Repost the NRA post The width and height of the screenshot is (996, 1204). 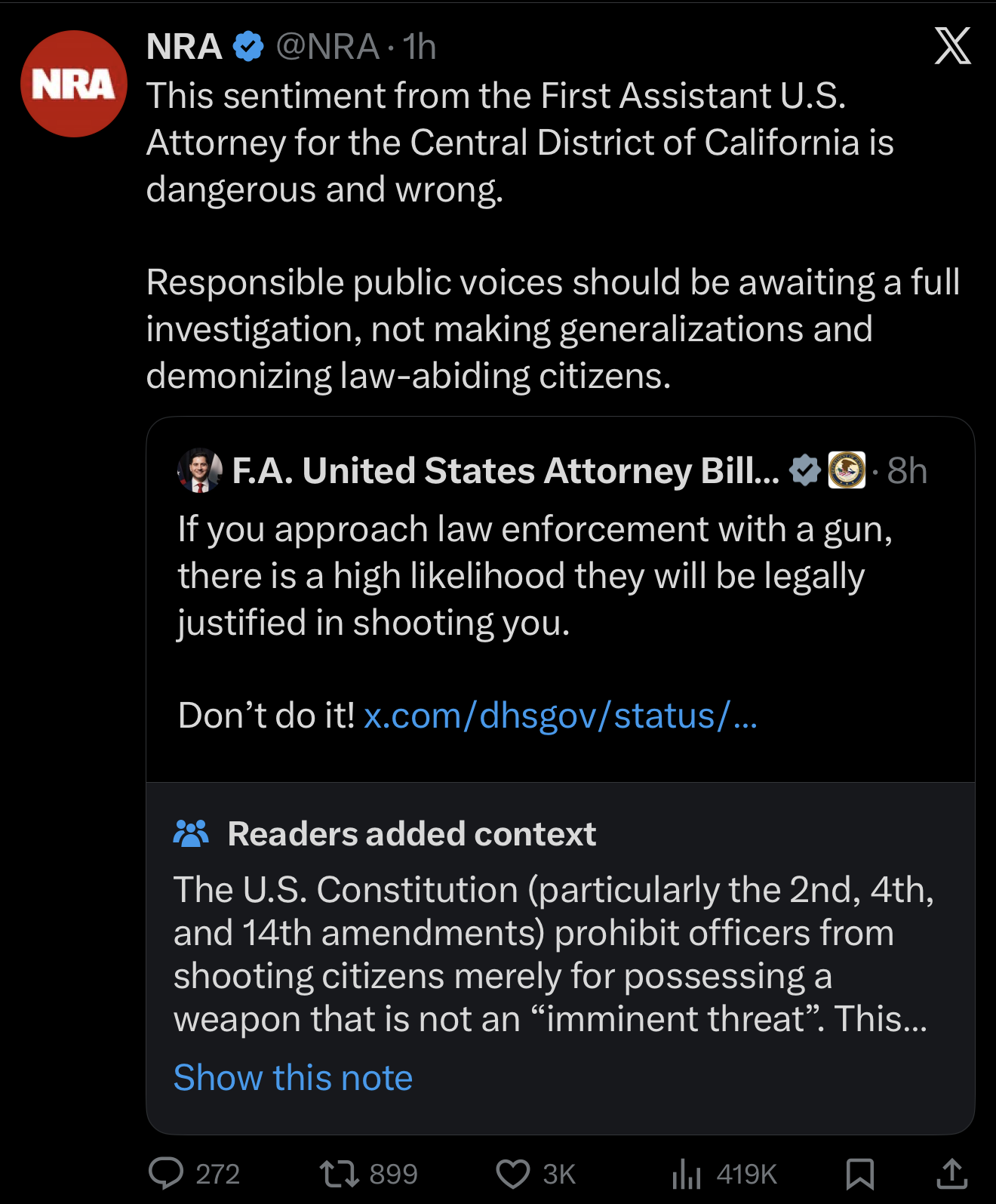[339, 1173]
